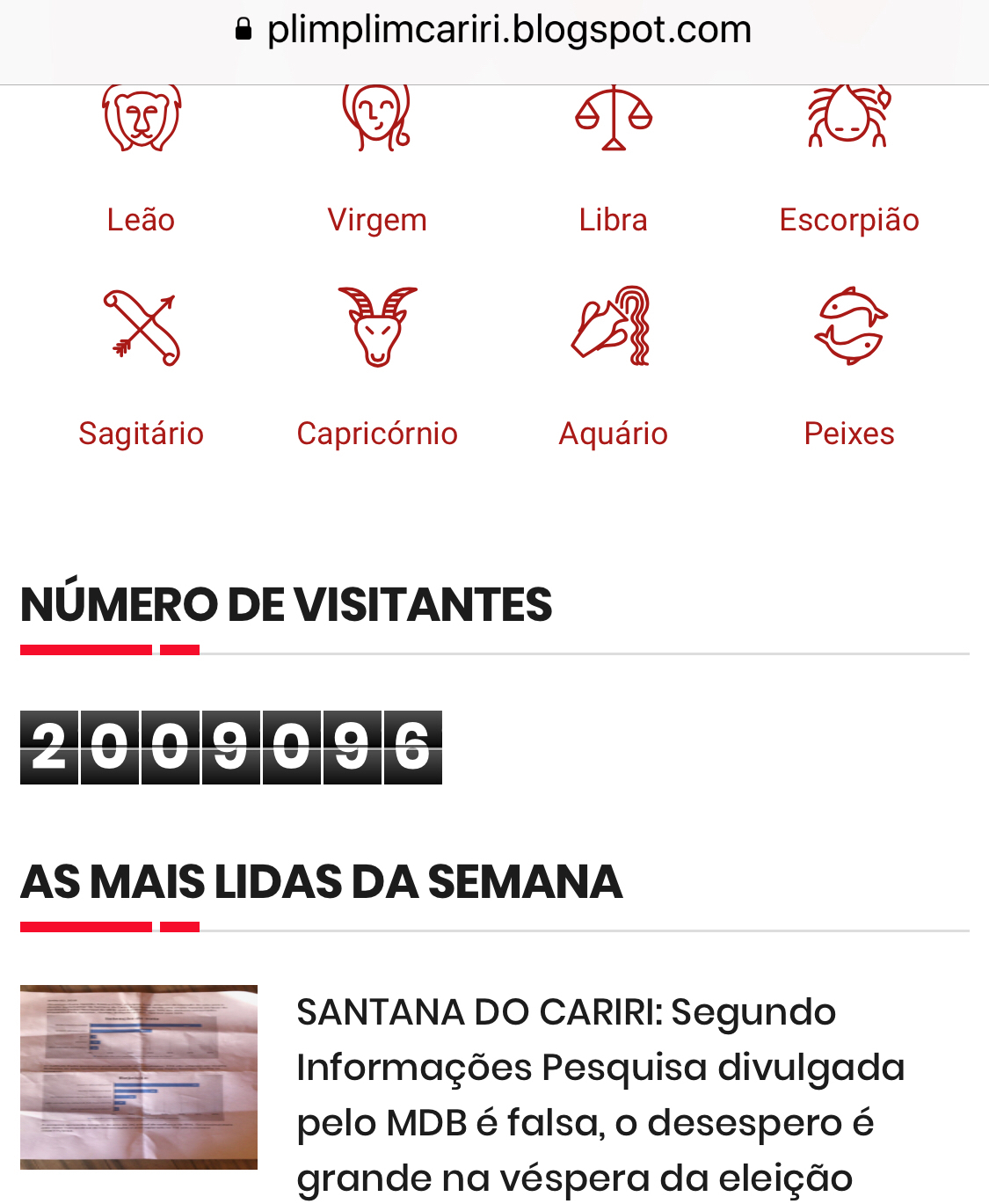The width and height of the screenshot is (989, 1204).
Task: Tap the plimplimcariri.blogspot.com address bar
Action: coord(508,31)
